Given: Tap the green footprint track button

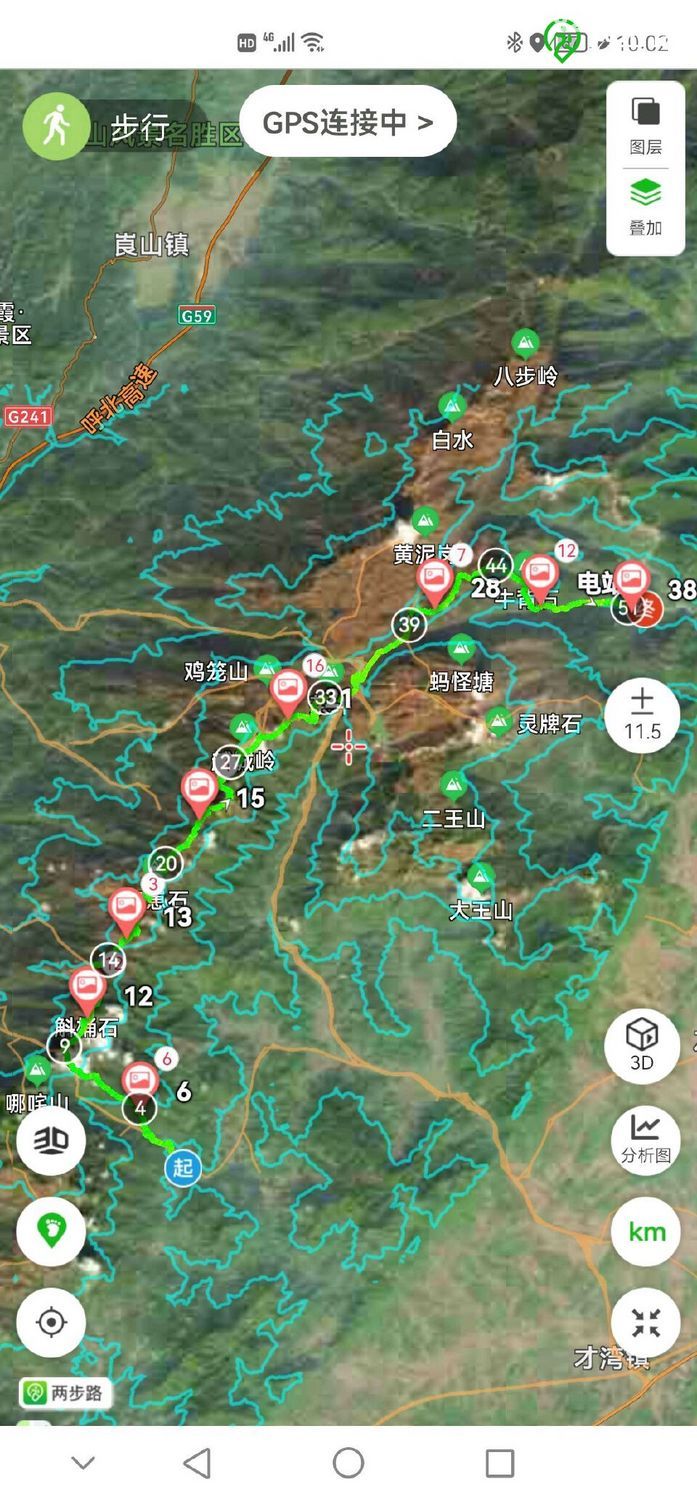Looking at the screenshot, I should (51, 1230).
